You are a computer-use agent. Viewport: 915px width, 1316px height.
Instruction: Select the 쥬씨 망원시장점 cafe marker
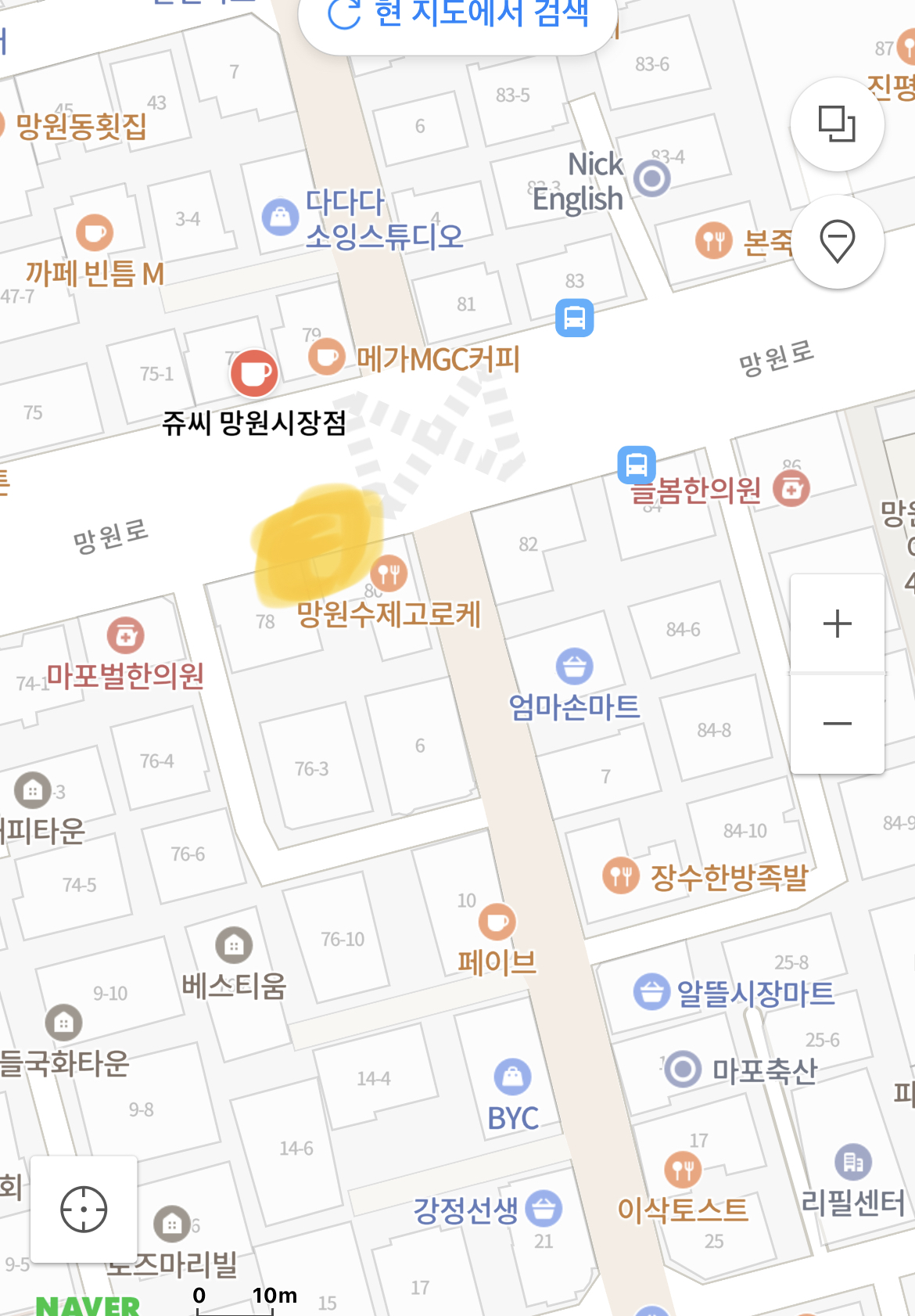254,373
